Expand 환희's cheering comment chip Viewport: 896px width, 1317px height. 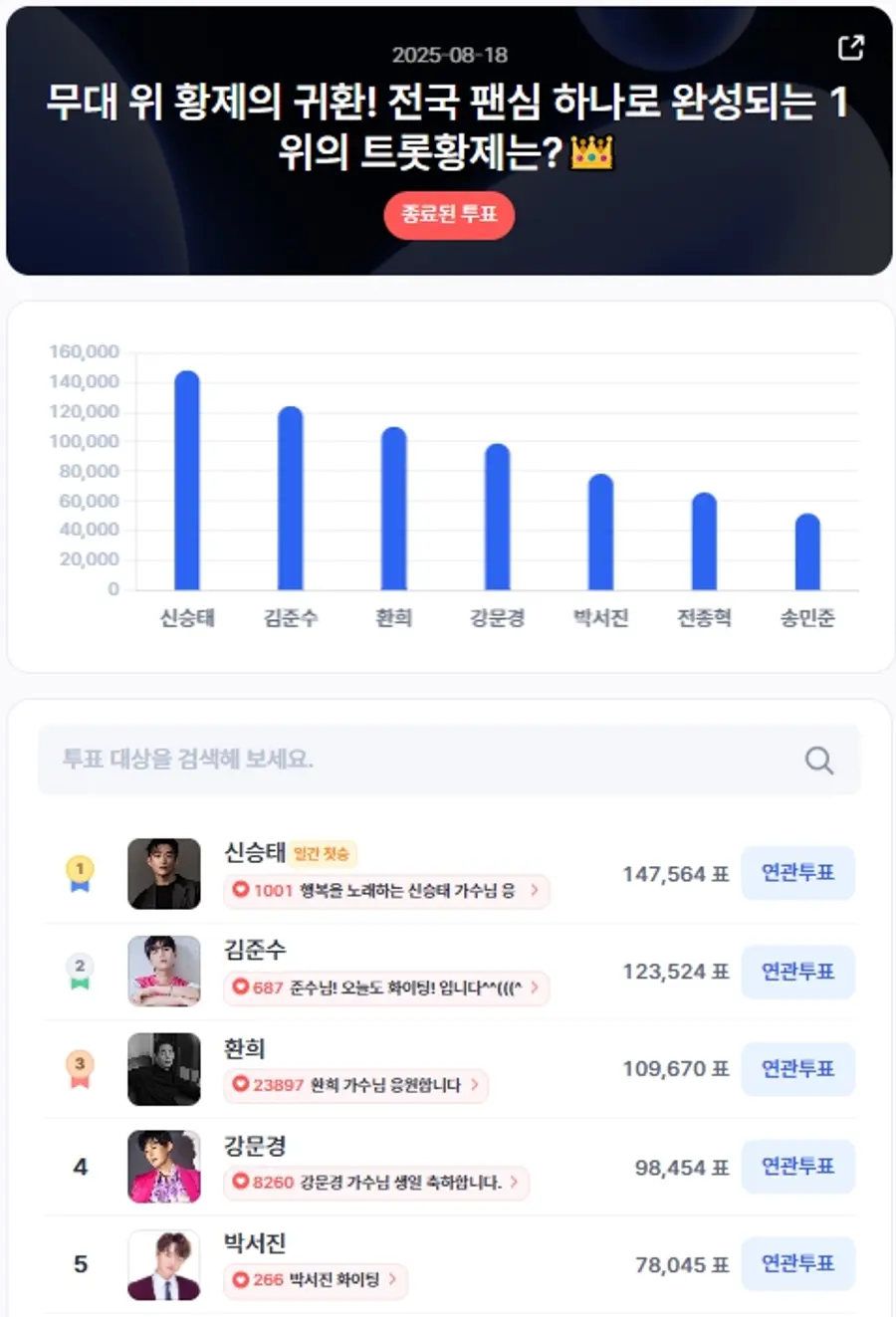click(x=474, y=1086)
